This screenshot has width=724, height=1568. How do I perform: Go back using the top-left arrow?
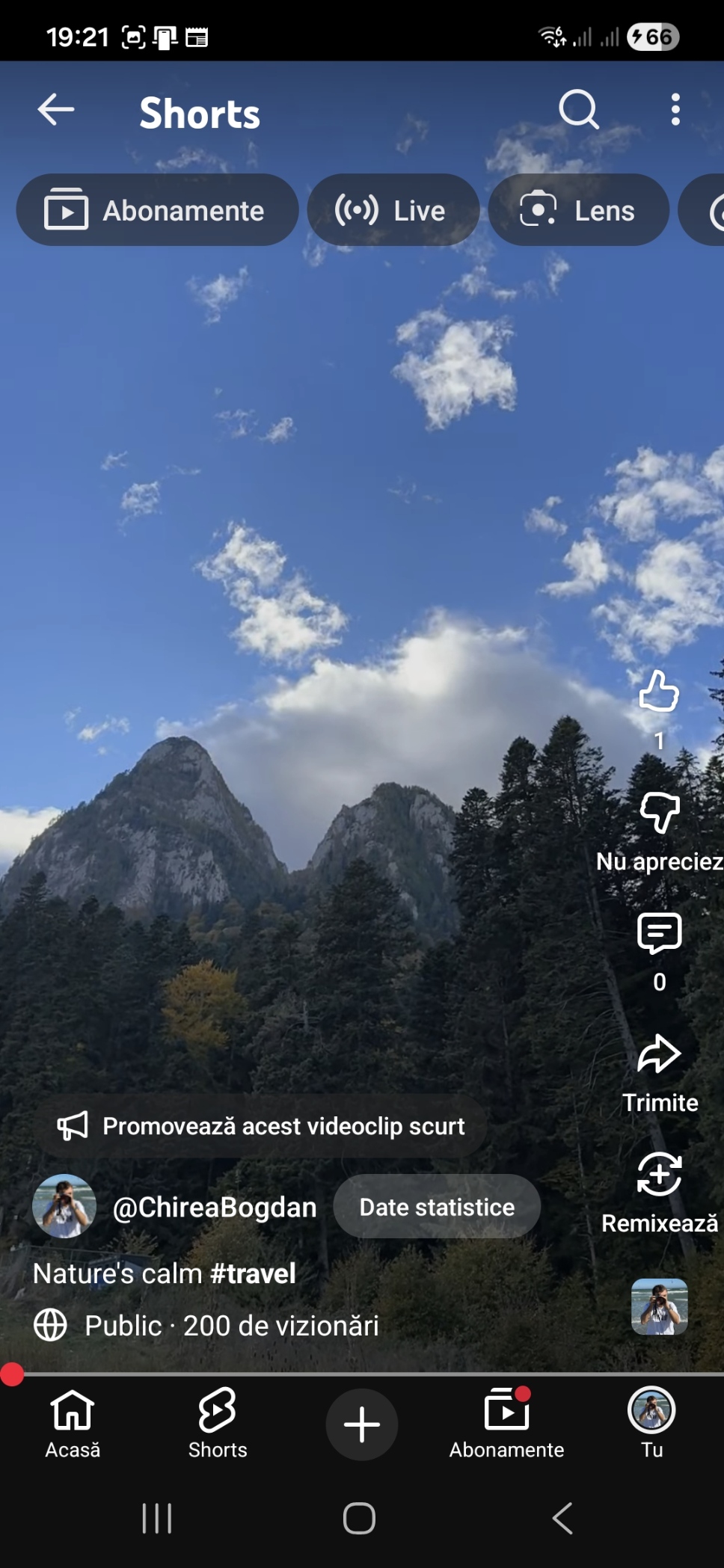pos(56,110)
